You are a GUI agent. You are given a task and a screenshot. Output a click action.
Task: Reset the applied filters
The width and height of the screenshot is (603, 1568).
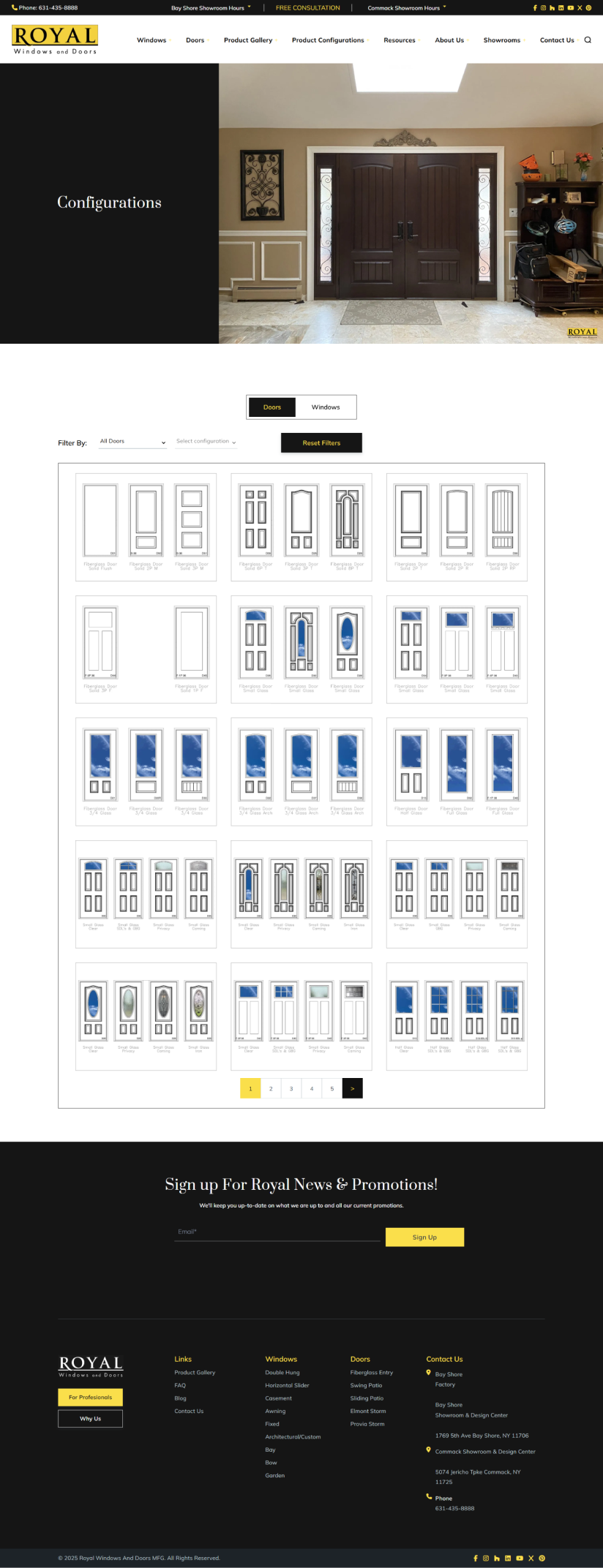(321, 443)
